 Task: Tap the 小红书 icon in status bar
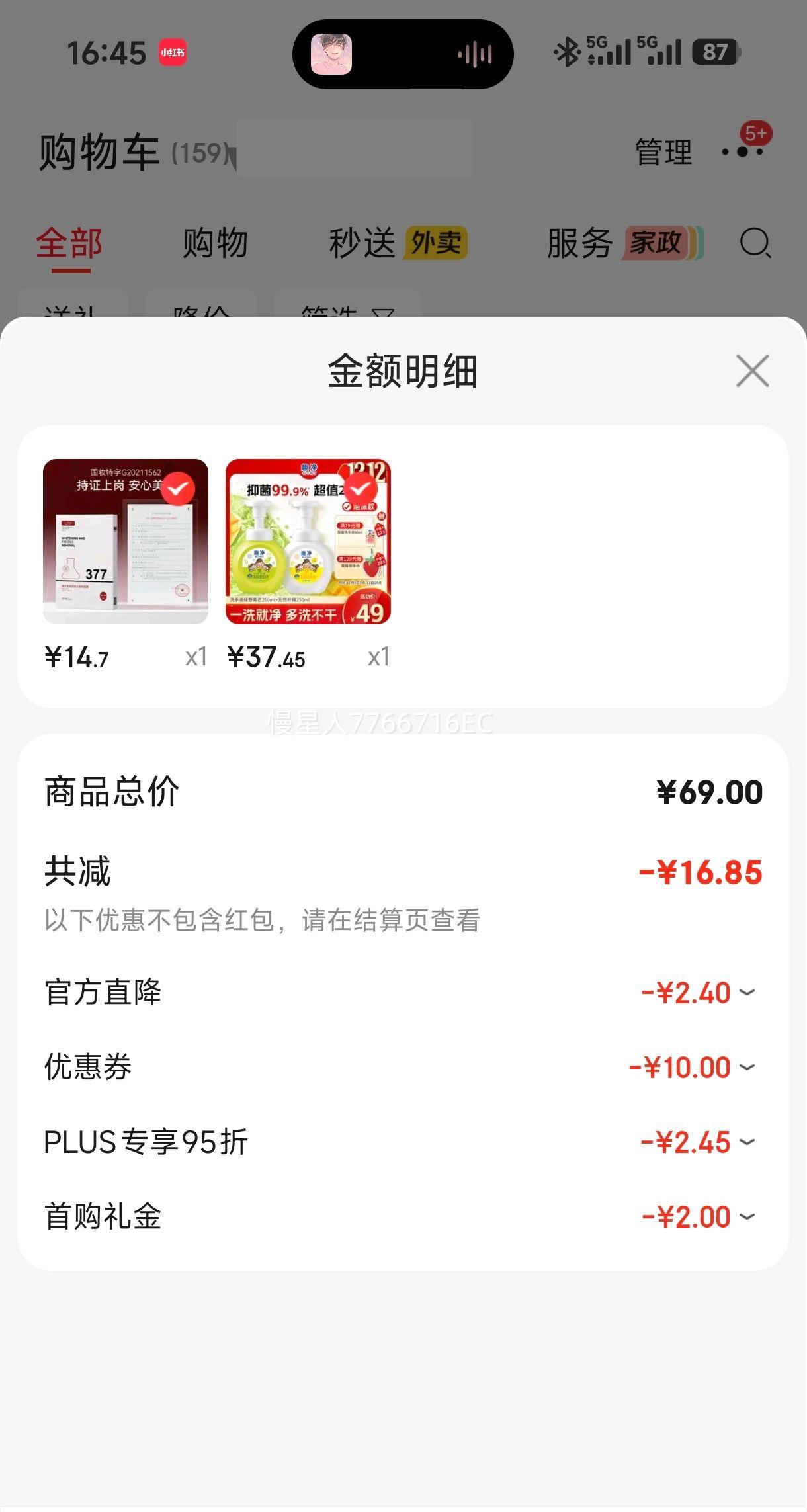(171, 52)
